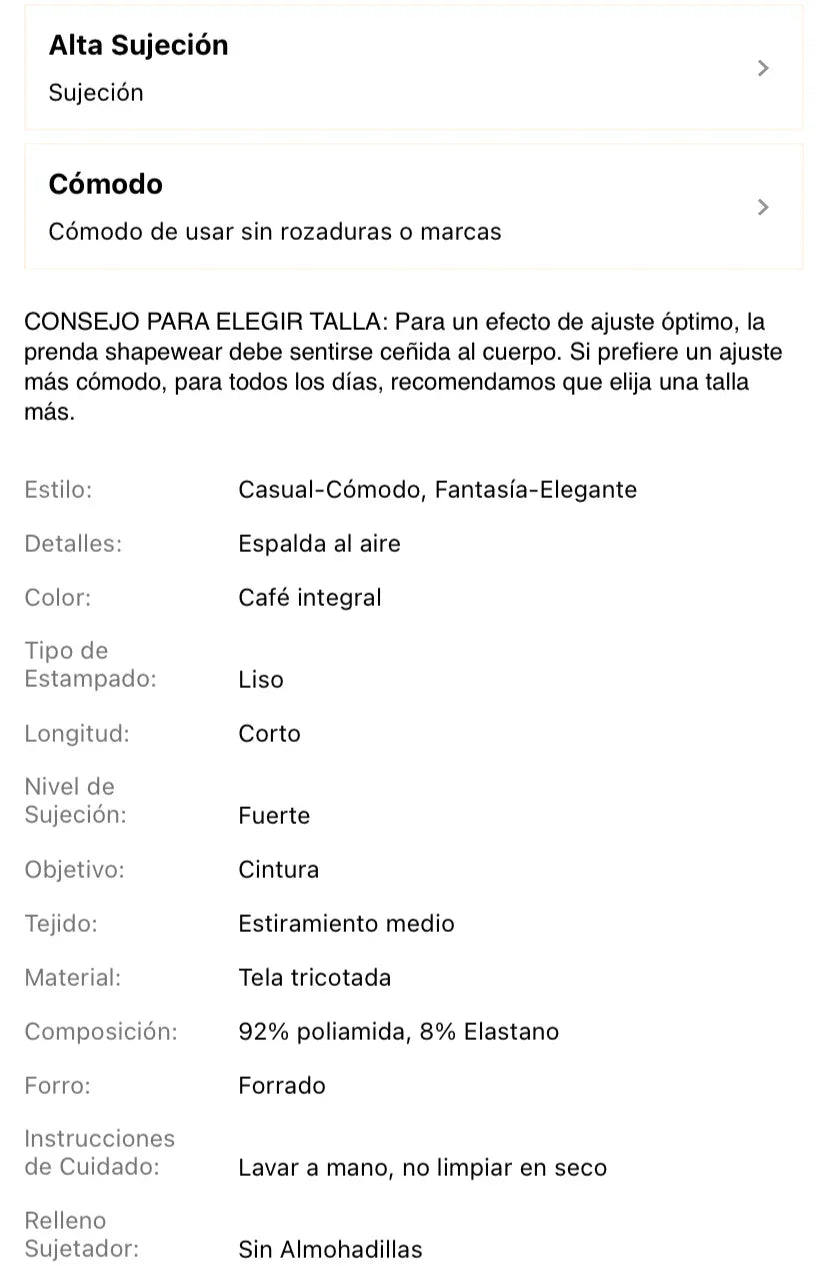This screenshot has width=828, height=1279.
Task: Click the Sin Almohadillas bra padding value
Action: pyautogui.click(x=330, y=1249)
